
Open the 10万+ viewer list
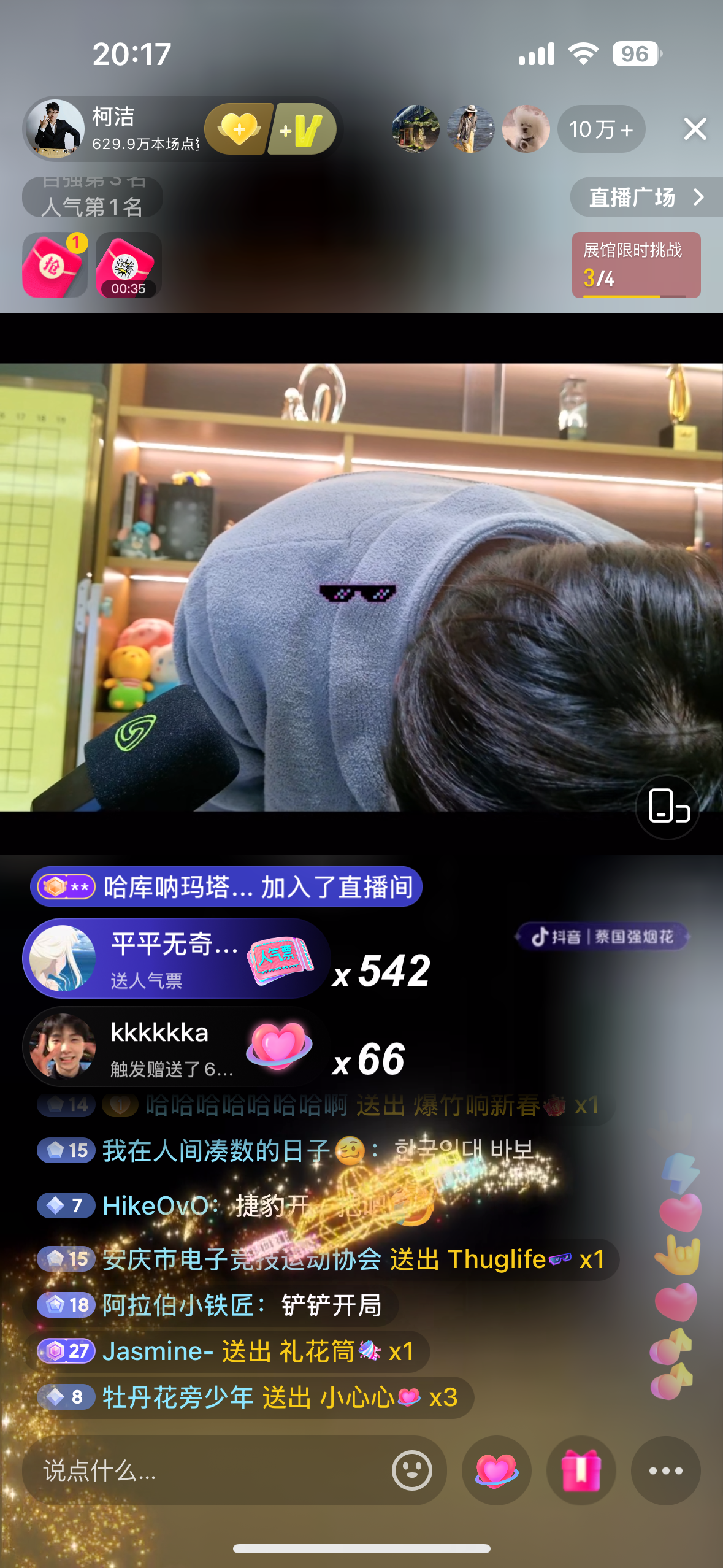(x=600, y=129)
